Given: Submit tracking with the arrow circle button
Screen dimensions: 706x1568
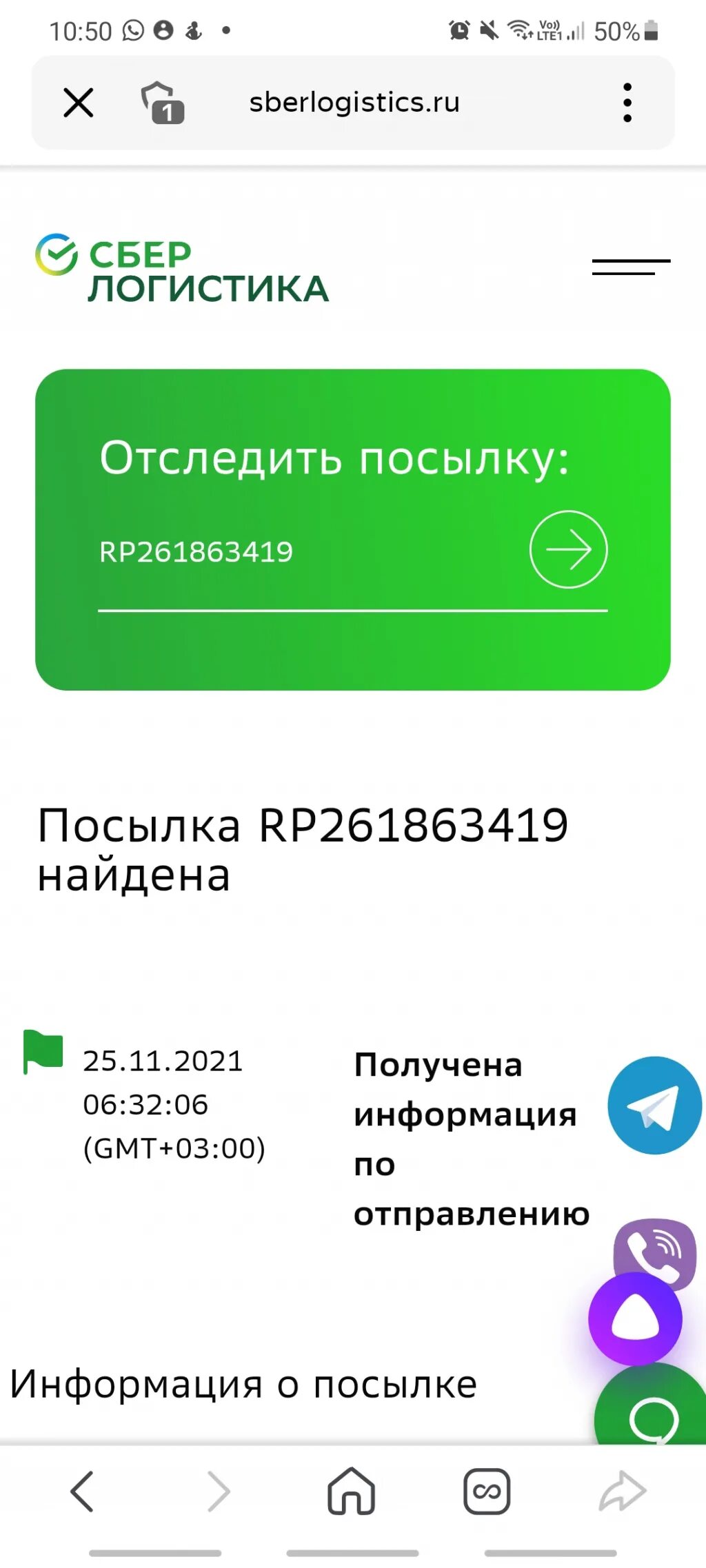Looking at the screenshot, I should pos(568,549).
